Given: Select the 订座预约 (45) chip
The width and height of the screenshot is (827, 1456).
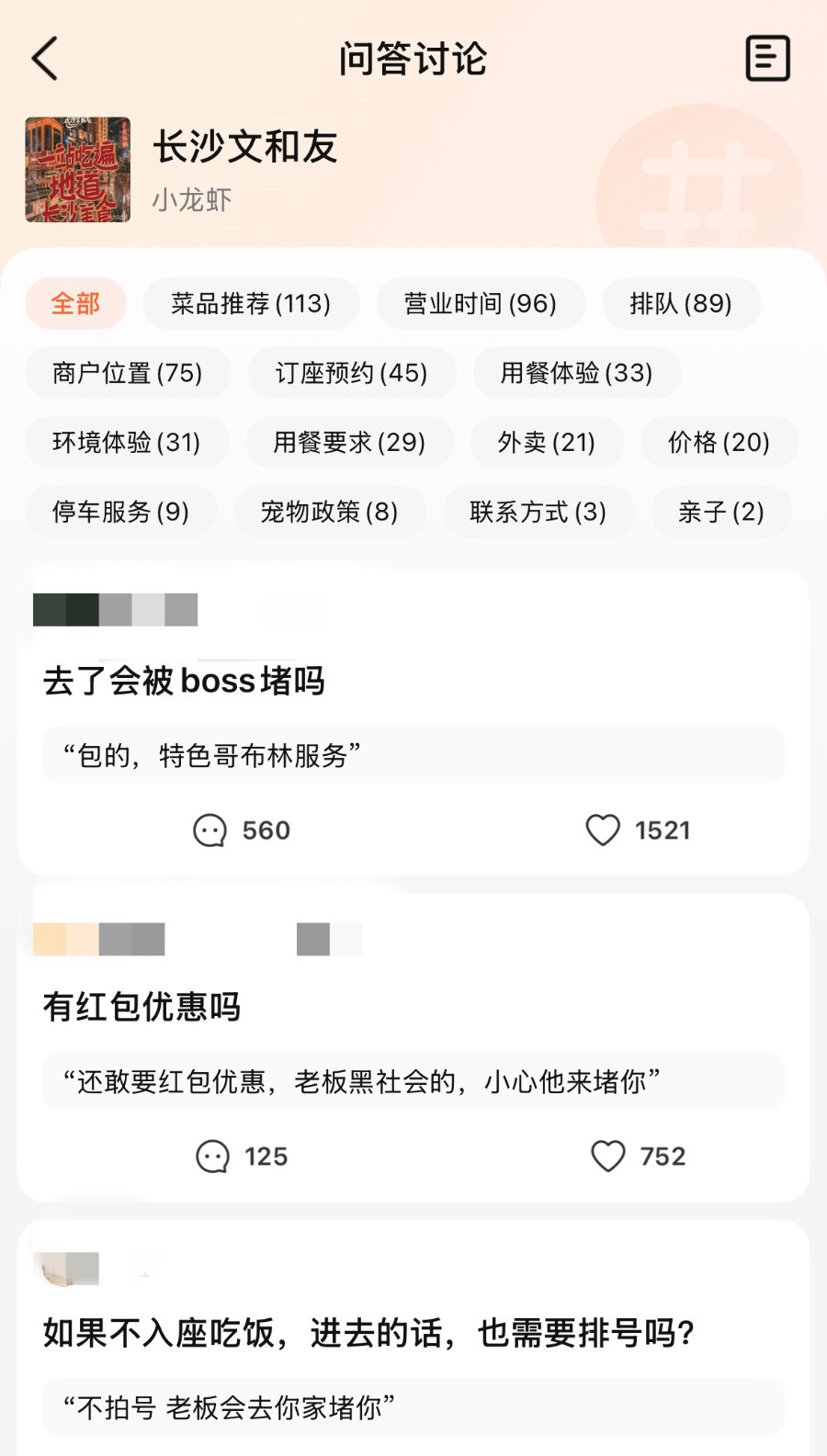Looking at the screenshot, I should tap(352, 373).
